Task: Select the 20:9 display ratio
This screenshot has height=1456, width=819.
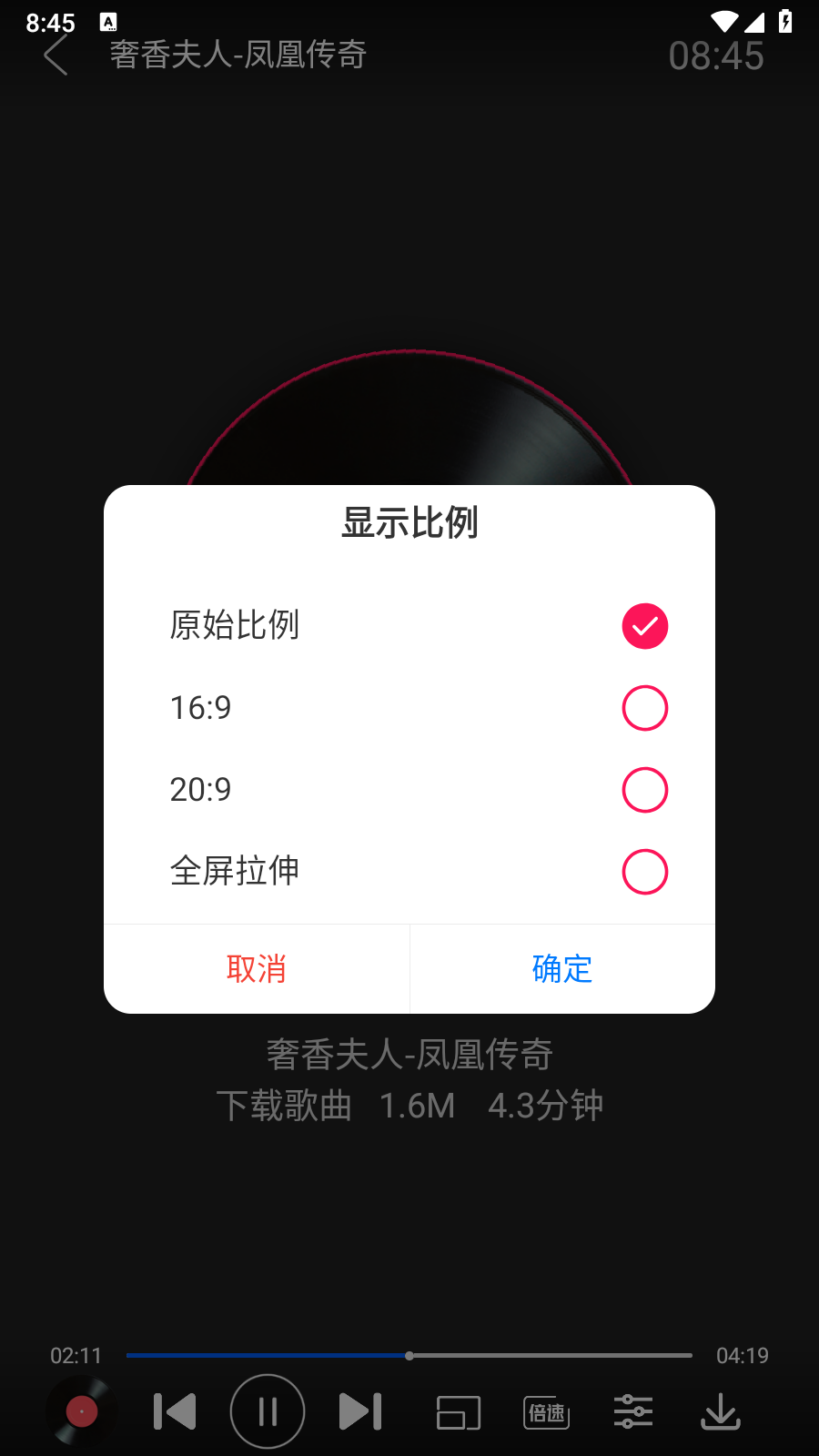Action: pyautogui.click(x=644, y=790)
